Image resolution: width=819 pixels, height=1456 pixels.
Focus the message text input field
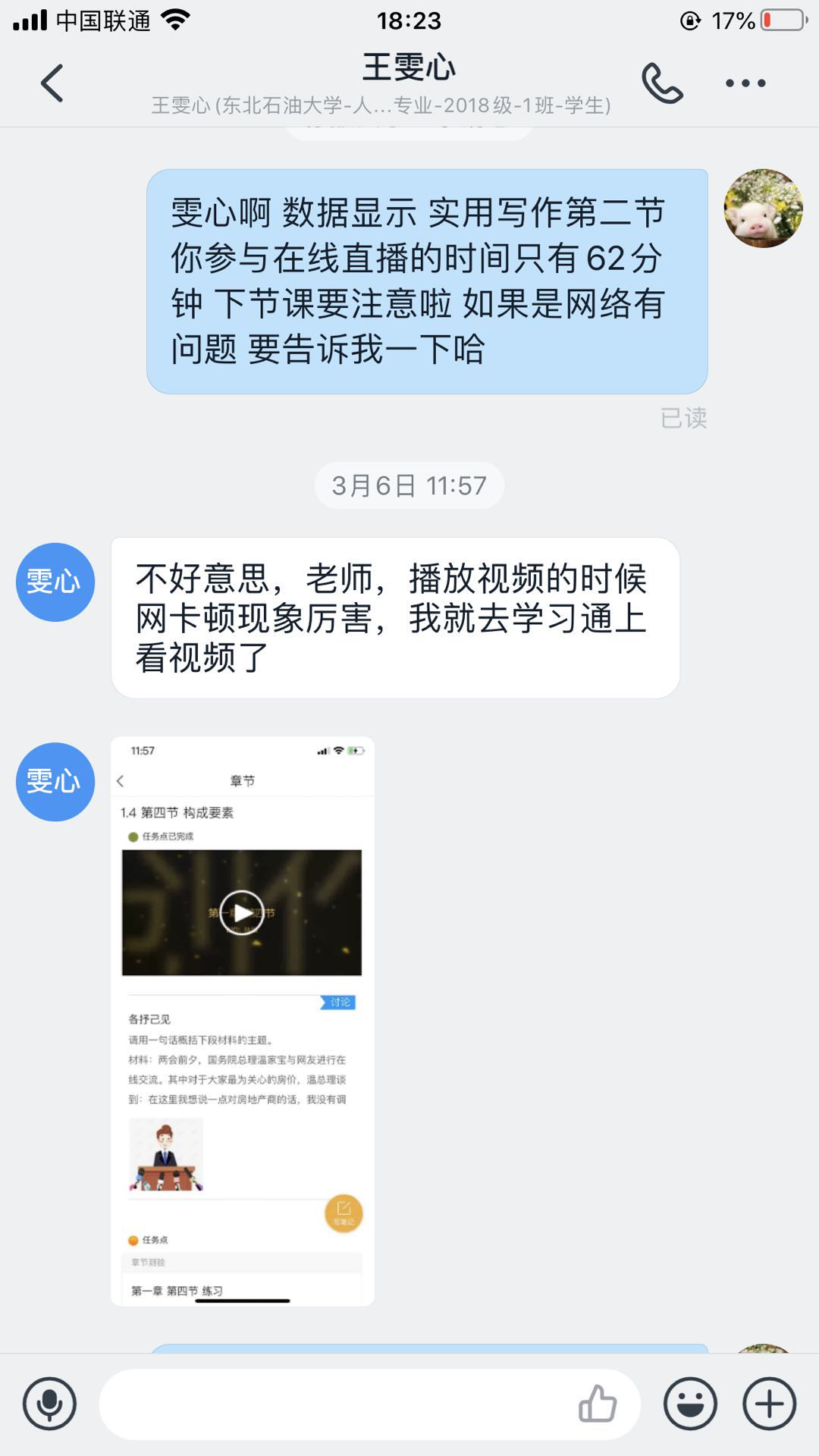coord(334,1404)
